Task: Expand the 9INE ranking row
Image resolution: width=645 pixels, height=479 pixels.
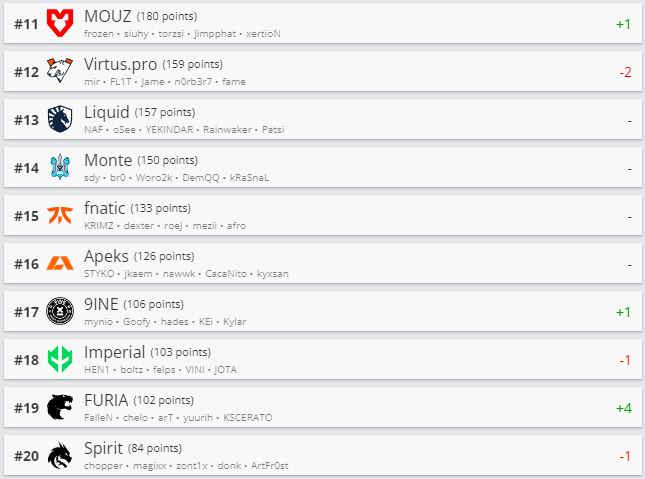Action: tap(320, 311)
